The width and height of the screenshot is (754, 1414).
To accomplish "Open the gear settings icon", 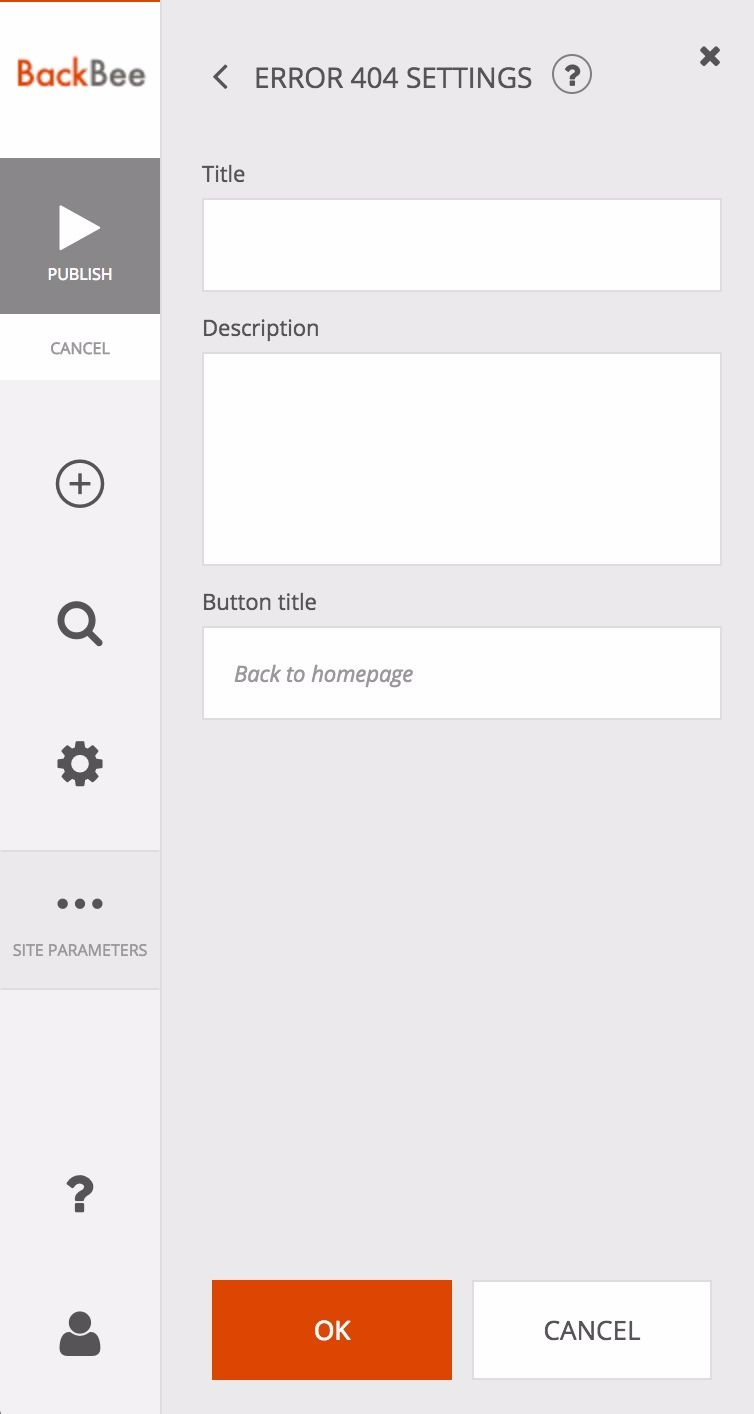I will pos(80,765).
